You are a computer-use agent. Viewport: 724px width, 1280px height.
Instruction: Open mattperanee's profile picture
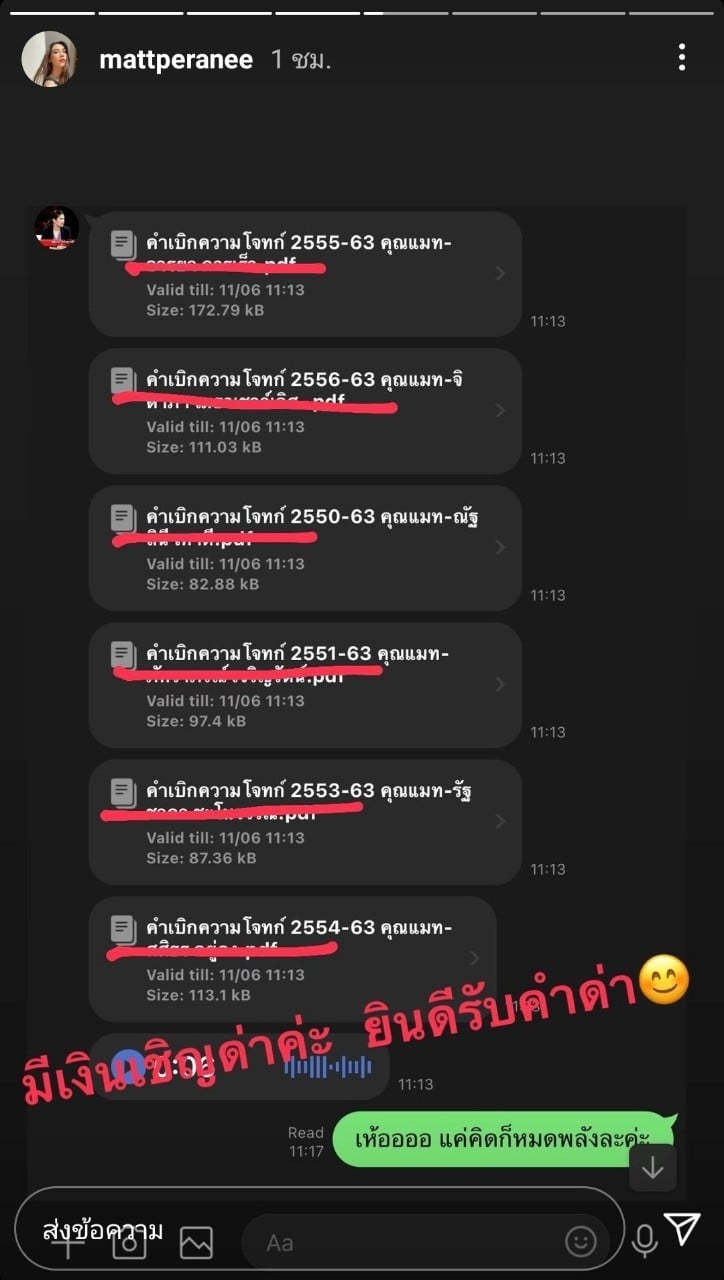click(49, 59)
